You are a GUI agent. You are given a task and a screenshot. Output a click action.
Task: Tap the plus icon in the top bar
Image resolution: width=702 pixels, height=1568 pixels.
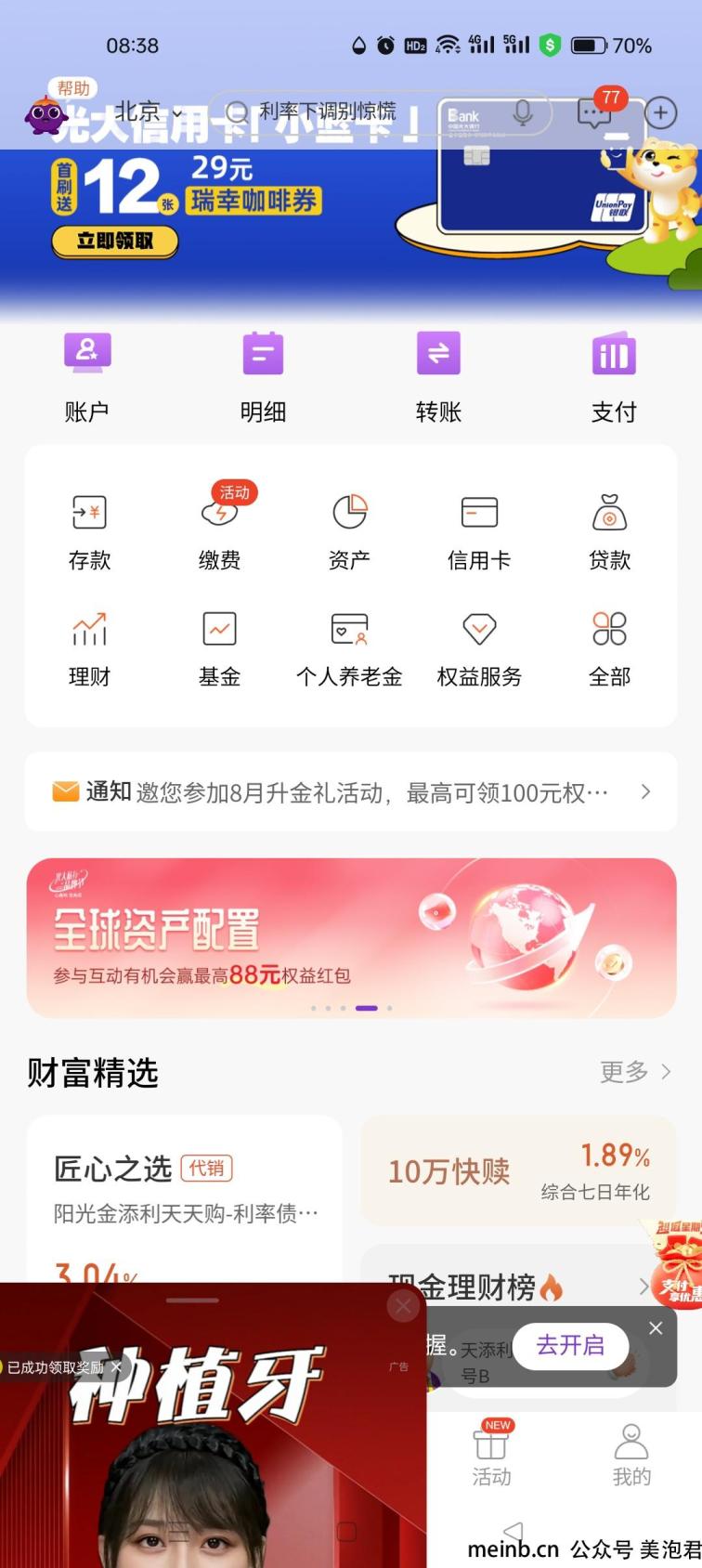coord(660,113)
